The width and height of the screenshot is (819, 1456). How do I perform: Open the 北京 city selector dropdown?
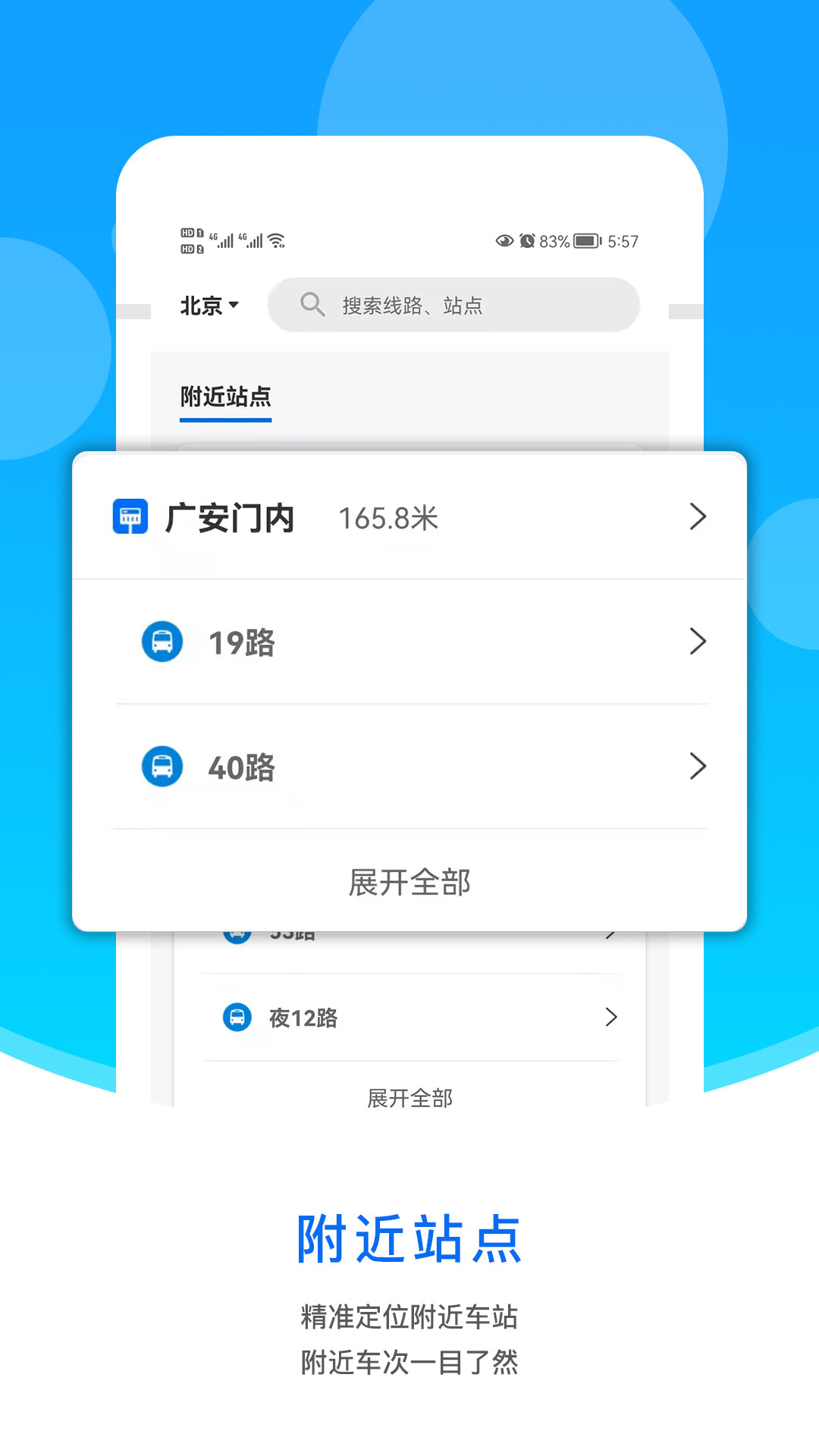(208, 305)
